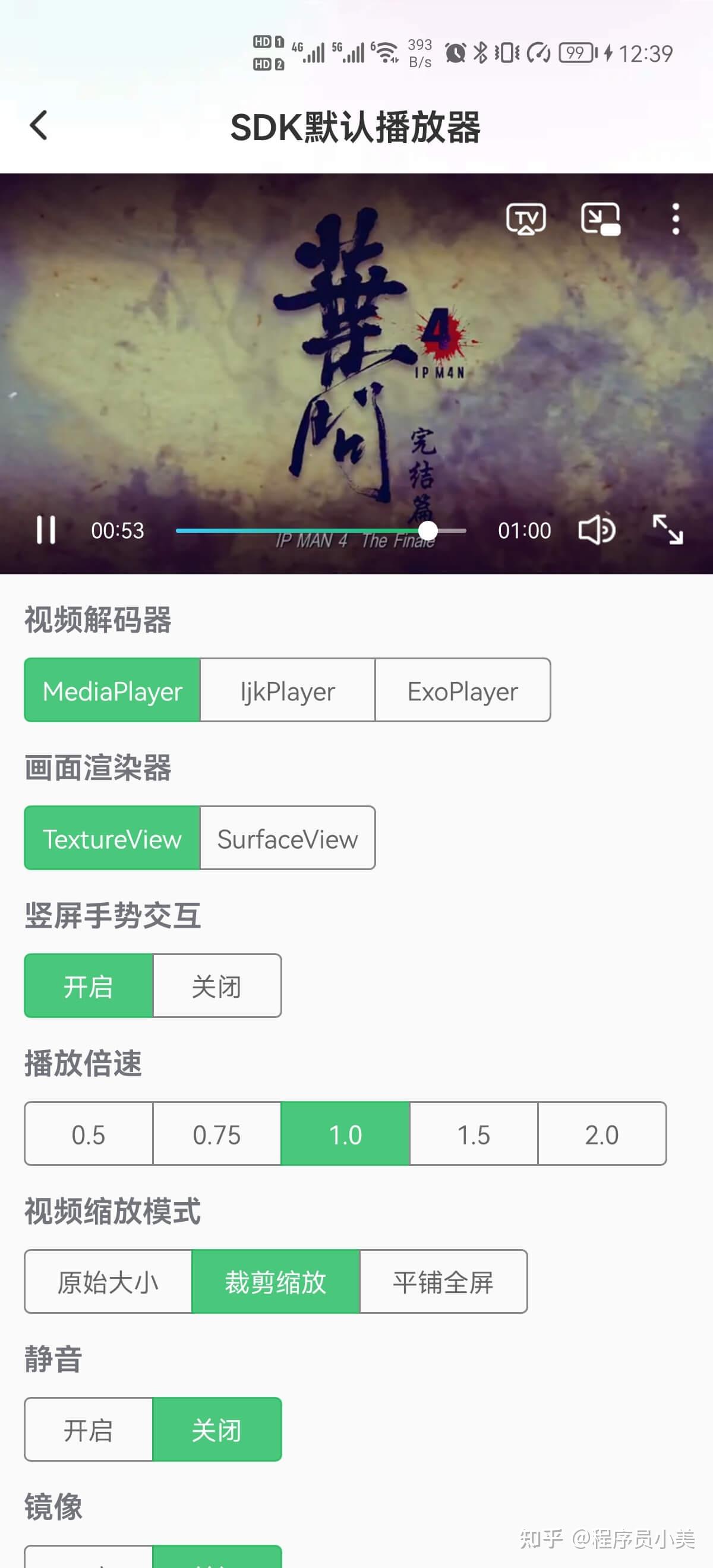
Task: Select 原始大小 scale mode
Action: pyautogui.click(x=108, y=1282)
